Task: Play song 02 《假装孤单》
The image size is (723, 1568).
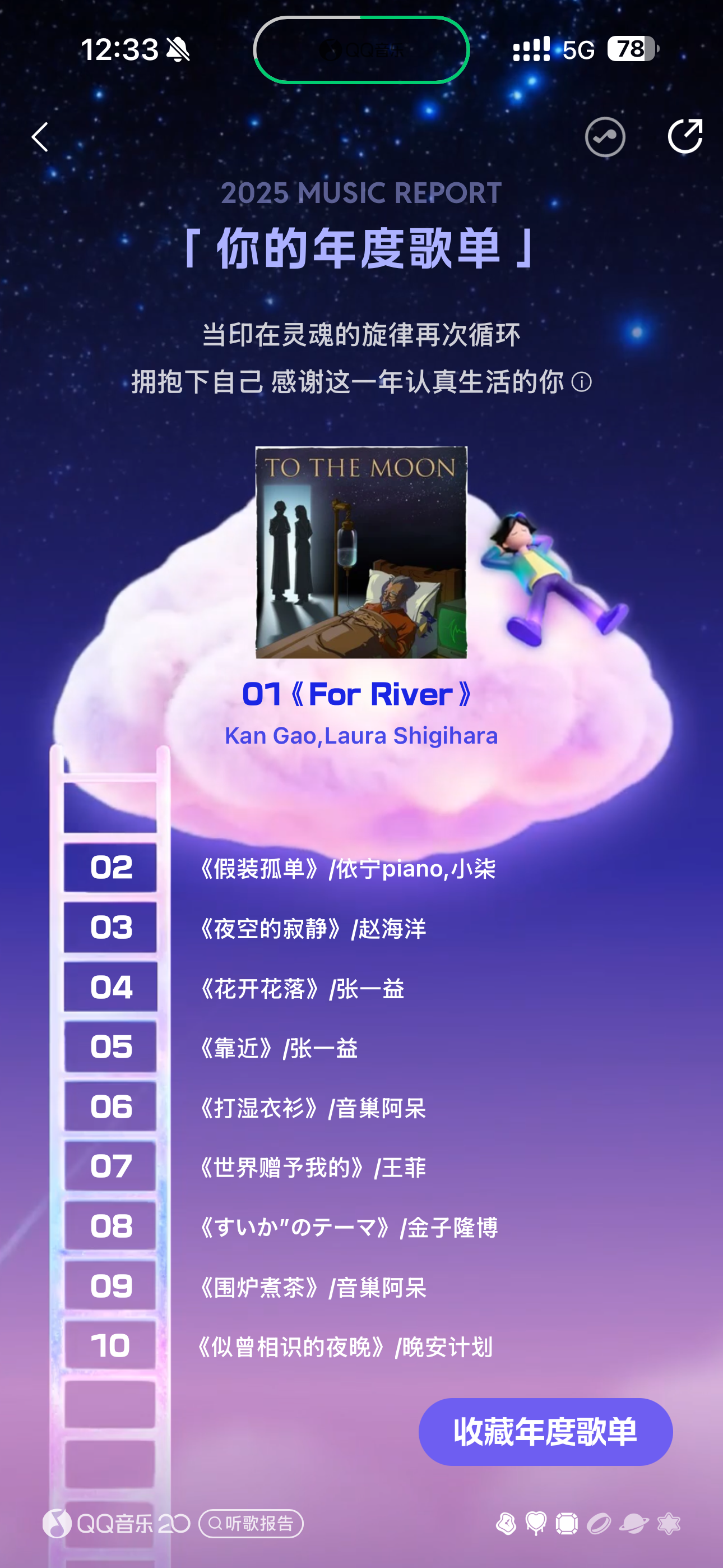Action: point(347,869)
